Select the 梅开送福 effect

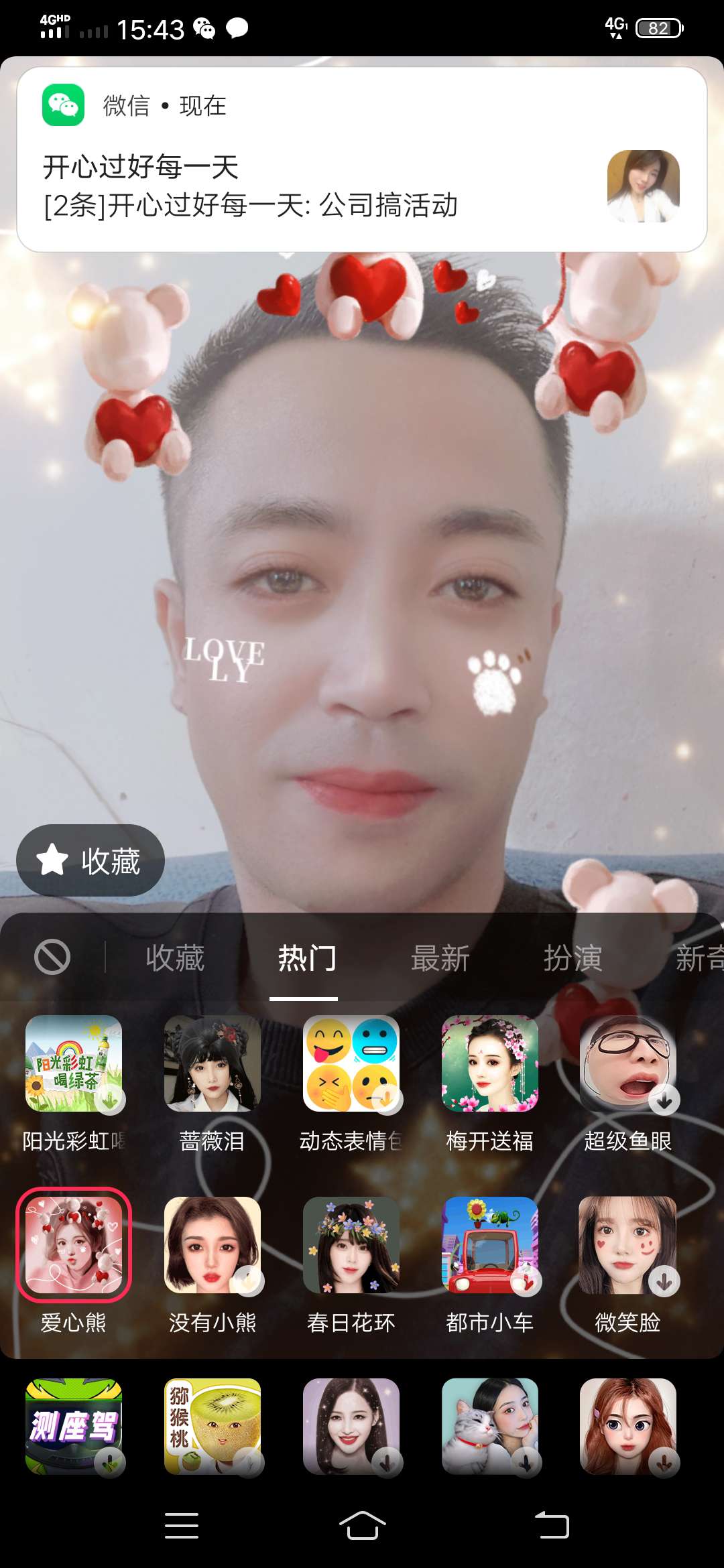pos(490,1063)
